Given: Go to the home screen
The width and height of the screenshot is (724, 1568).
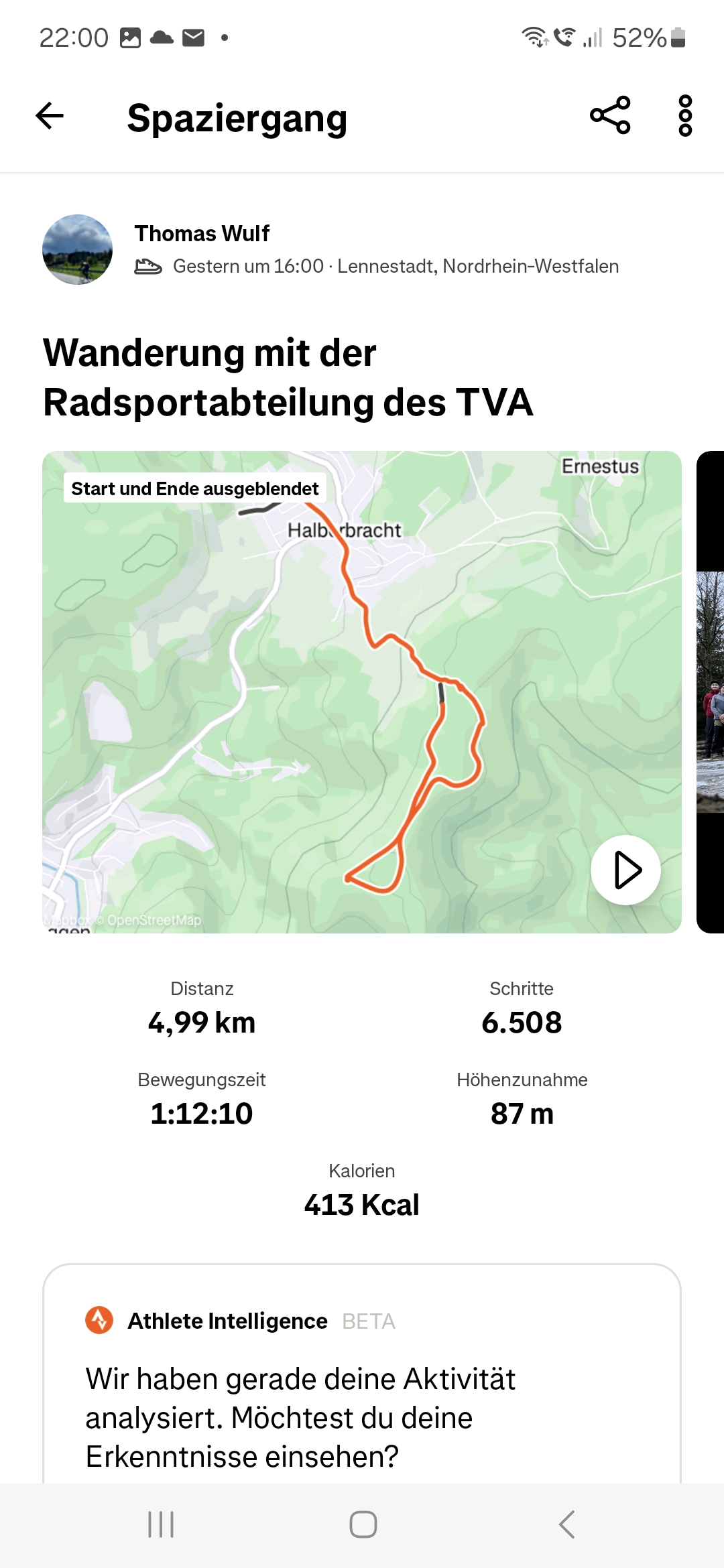Looking at the screenshot, I should pos(363,1524).
